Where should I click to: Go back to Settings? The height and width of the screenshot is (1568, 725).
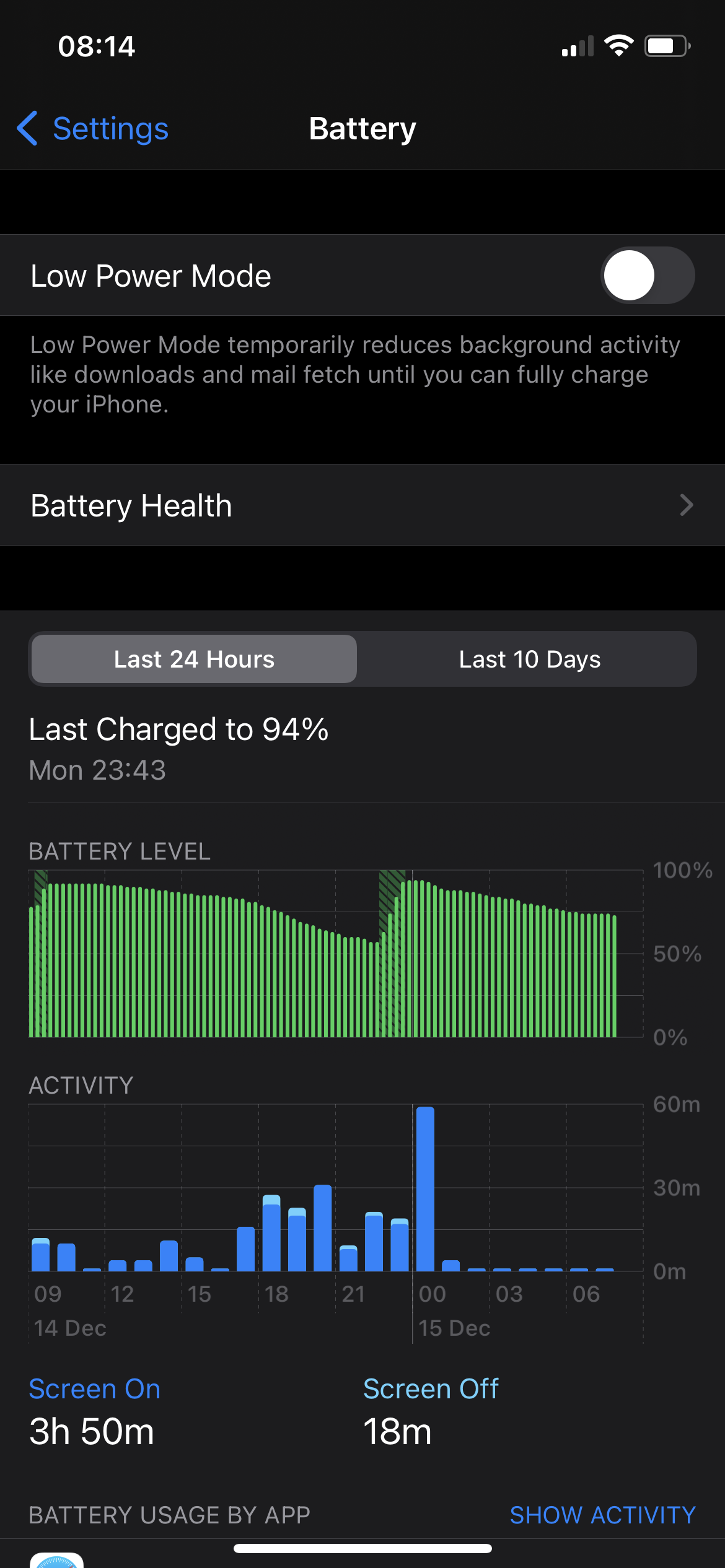point(93,129)
